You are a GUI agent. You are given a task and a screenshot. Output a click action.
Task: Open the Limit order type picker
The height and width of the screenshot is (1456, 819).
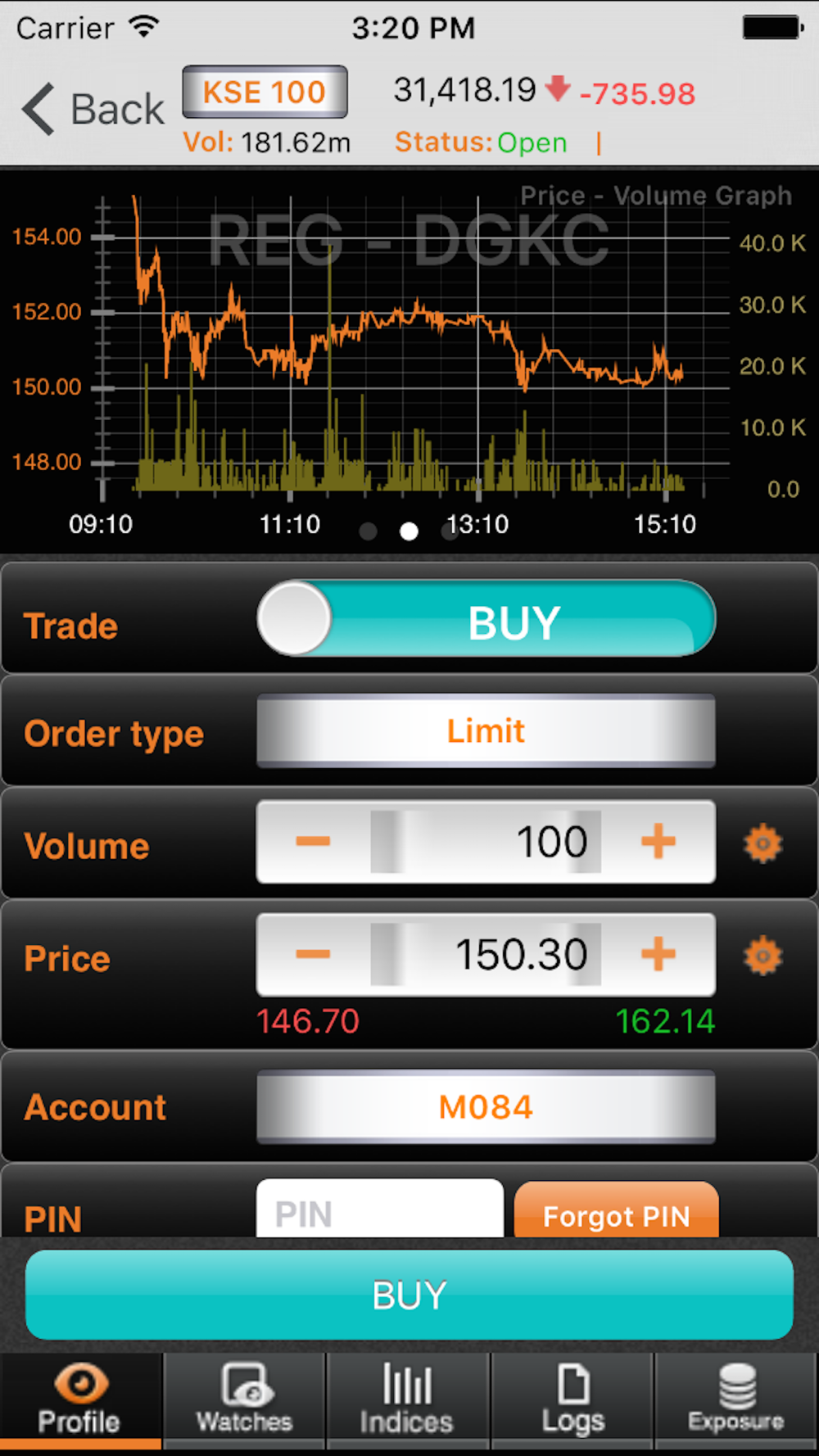pyautogui.click(x=486, y=730)
